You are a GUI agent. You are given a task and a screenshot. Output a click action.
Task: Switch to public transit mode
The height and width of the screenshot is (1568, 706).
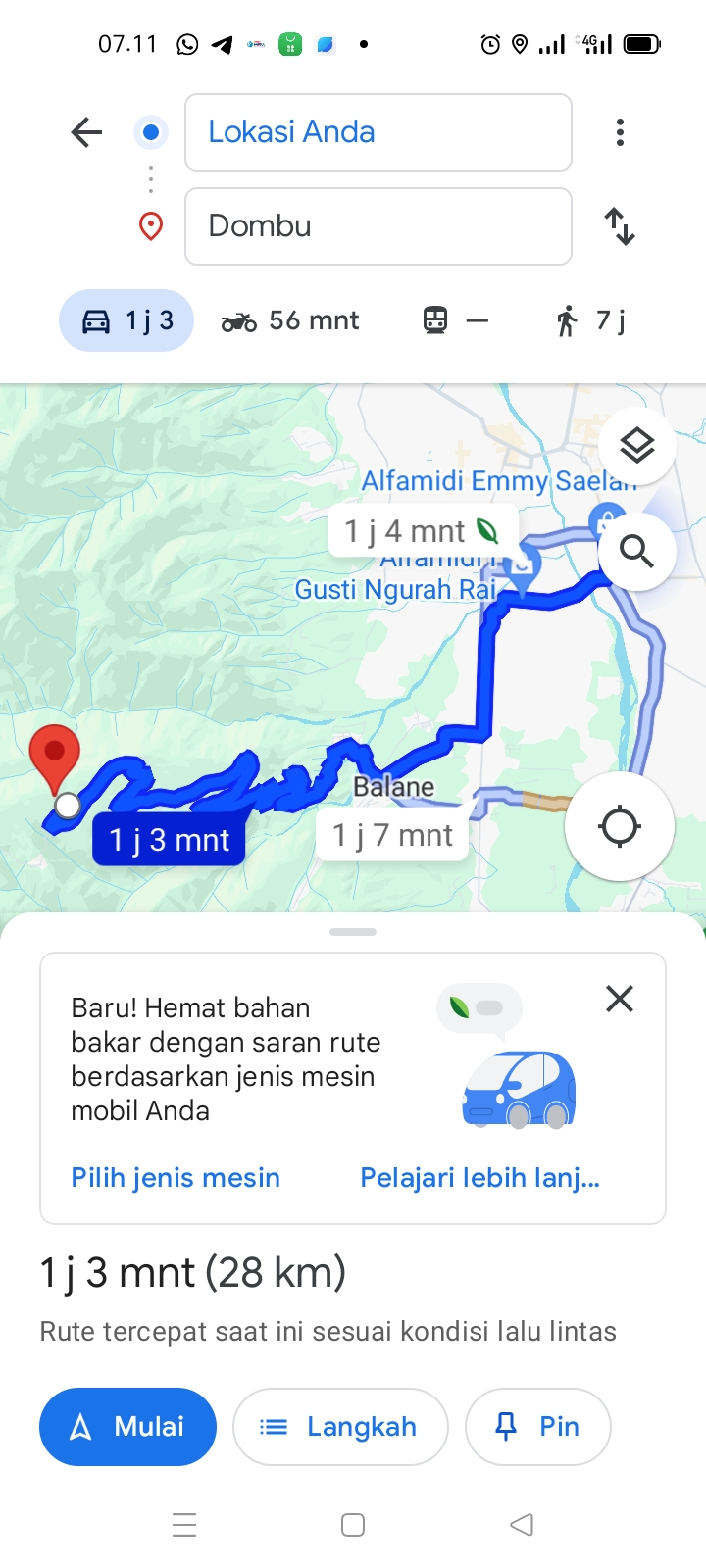(456, 320)
